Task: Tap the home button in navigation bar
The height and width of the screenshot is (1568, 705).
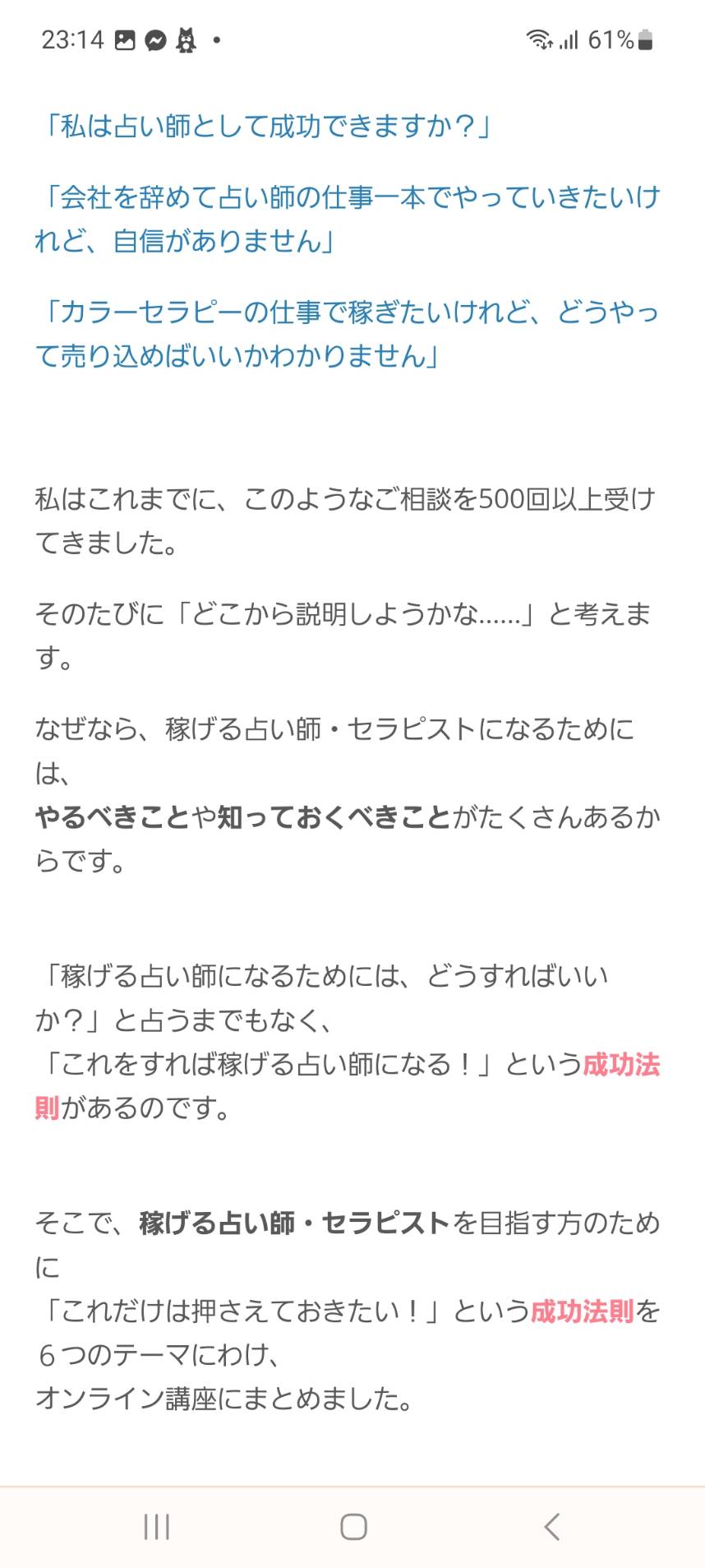Action: (x=353, y=1527)
